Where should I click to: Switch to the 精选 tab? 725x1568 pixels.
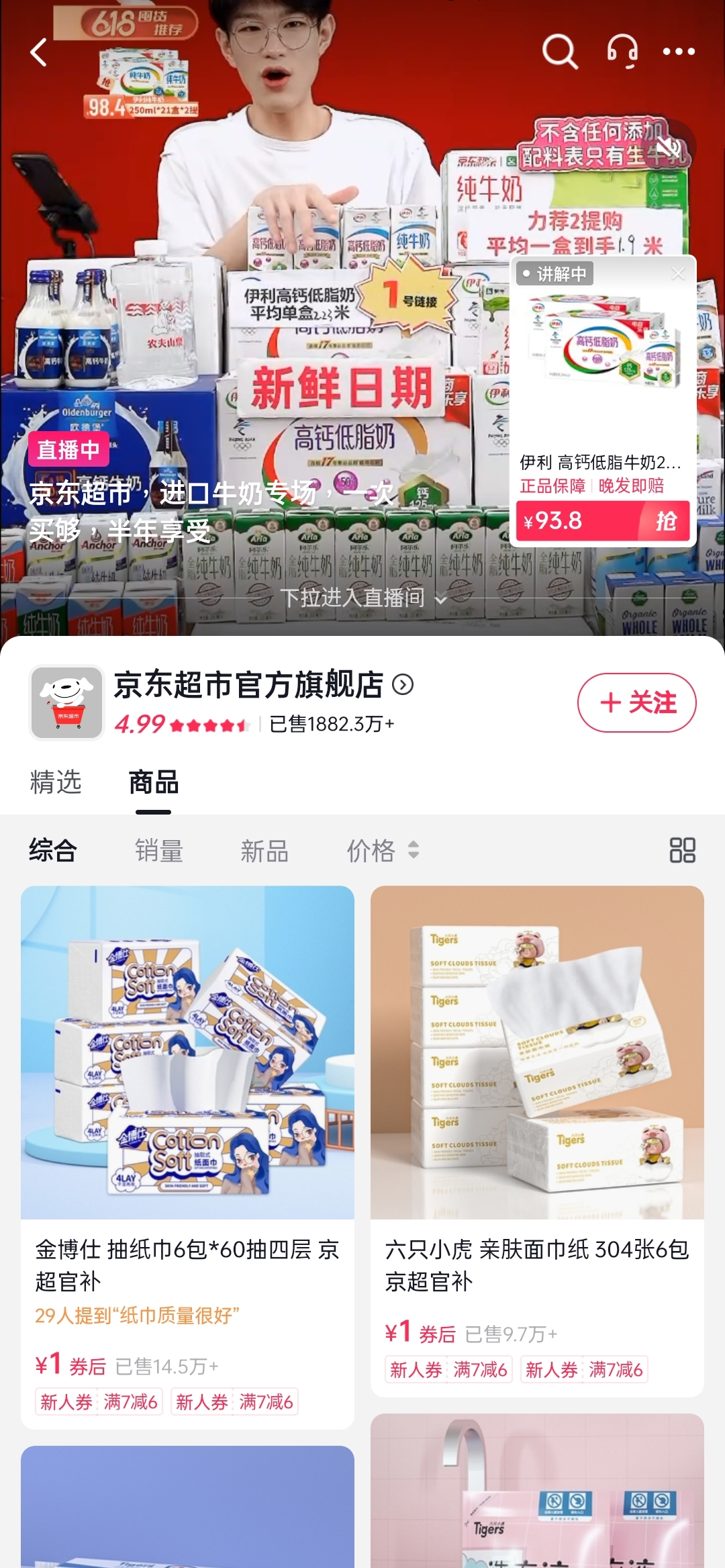(x=56, y=782)
